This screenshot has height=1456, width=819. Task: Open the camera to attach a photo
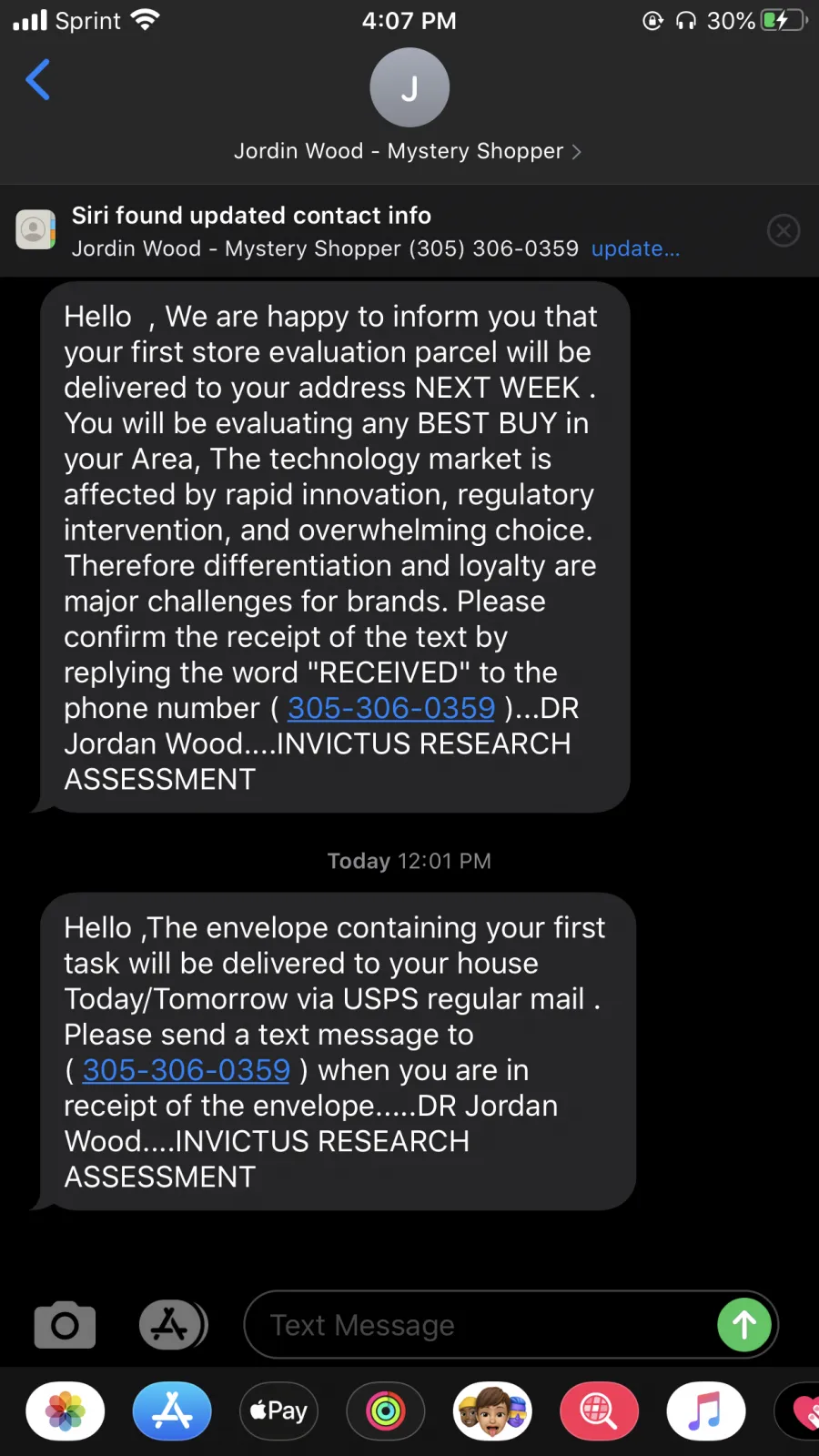65,1325
